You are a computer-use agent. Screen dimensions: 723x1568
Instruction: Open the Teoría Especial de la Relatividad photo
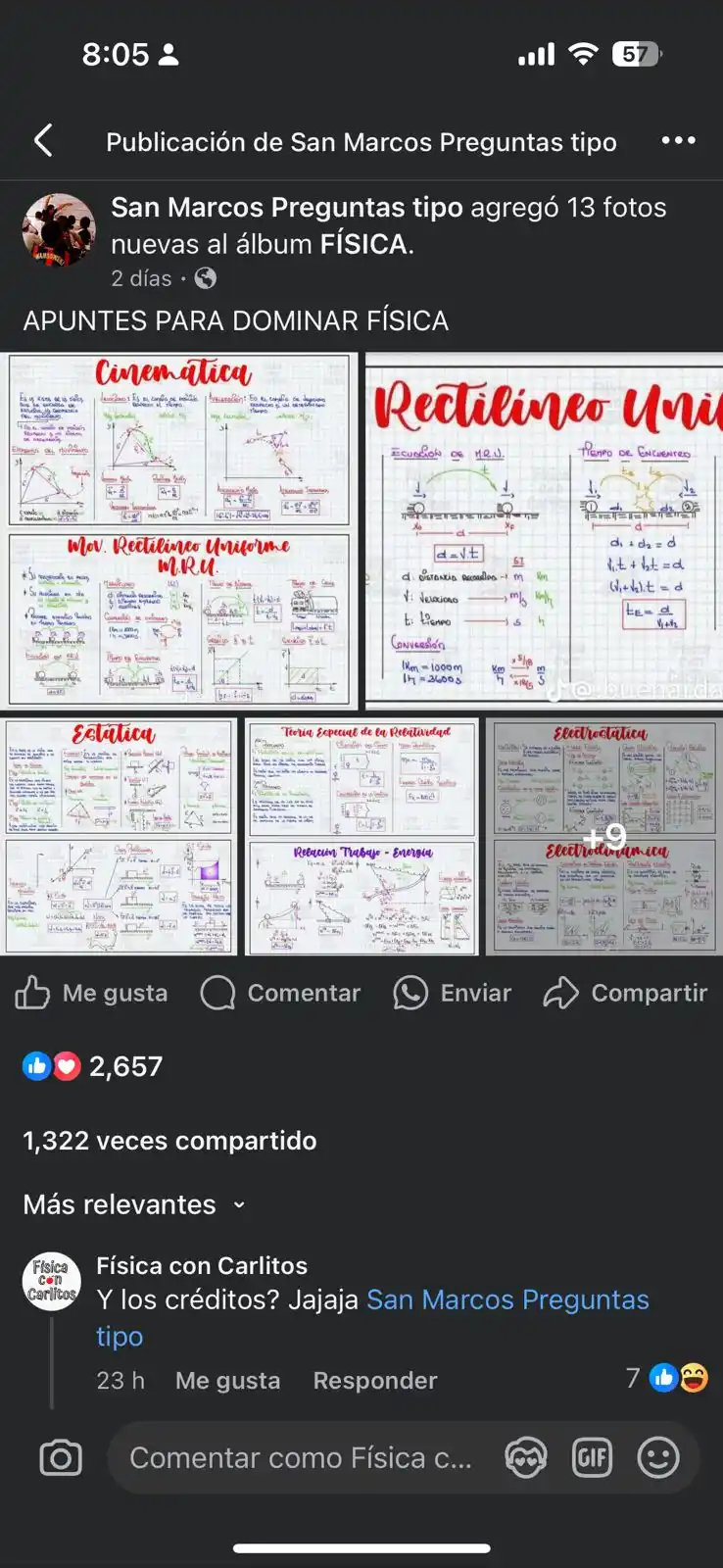[x=361, y=836]
